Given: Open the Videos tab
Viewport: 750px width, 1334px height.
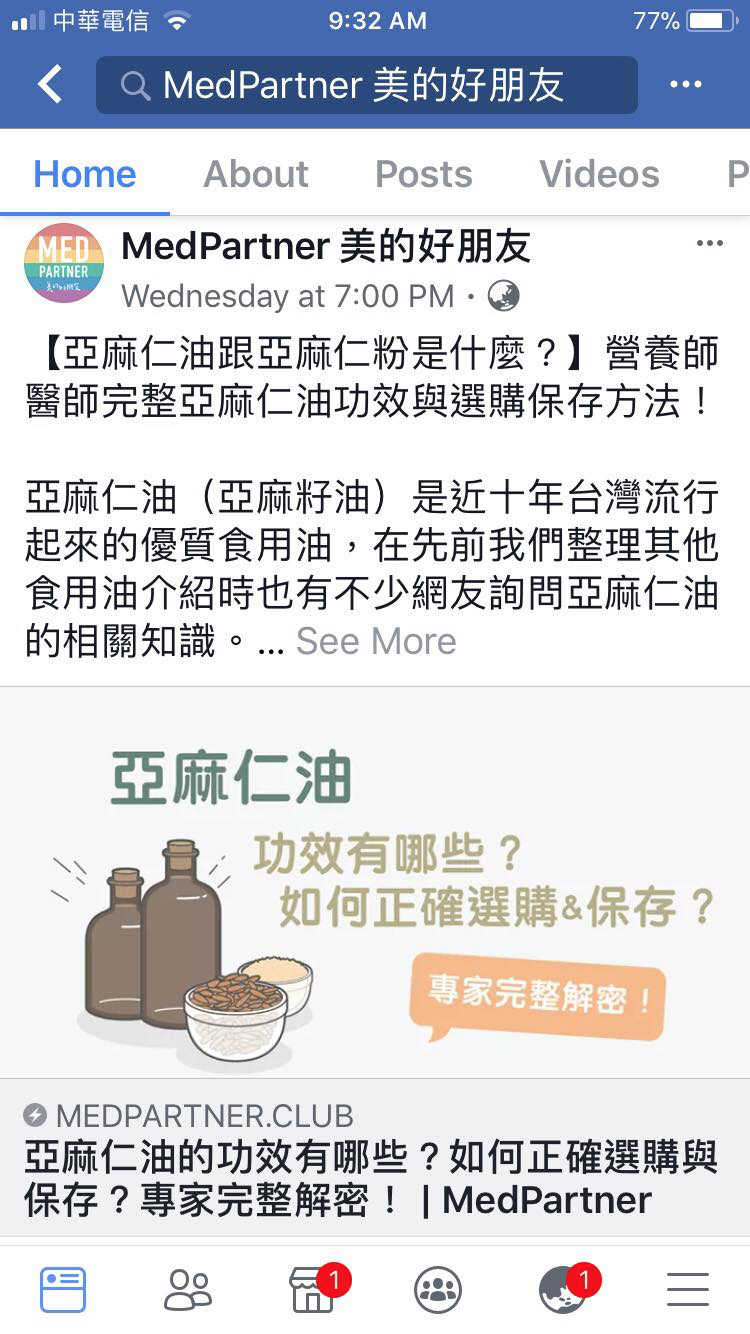Looking at the screenshot, I should (599, 174).
